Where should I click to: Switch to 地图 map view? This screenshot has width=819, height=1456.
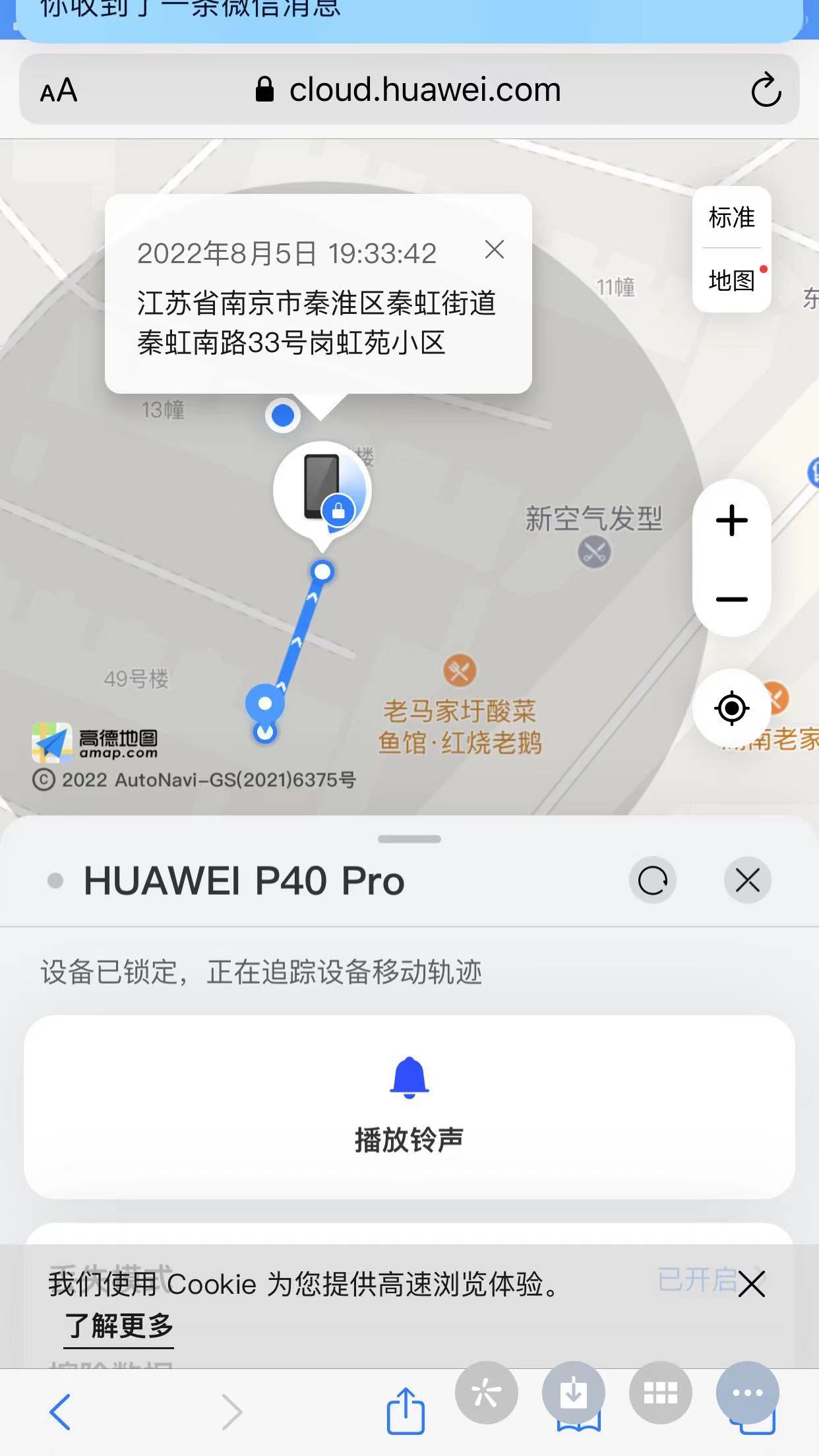coord(731,280)
